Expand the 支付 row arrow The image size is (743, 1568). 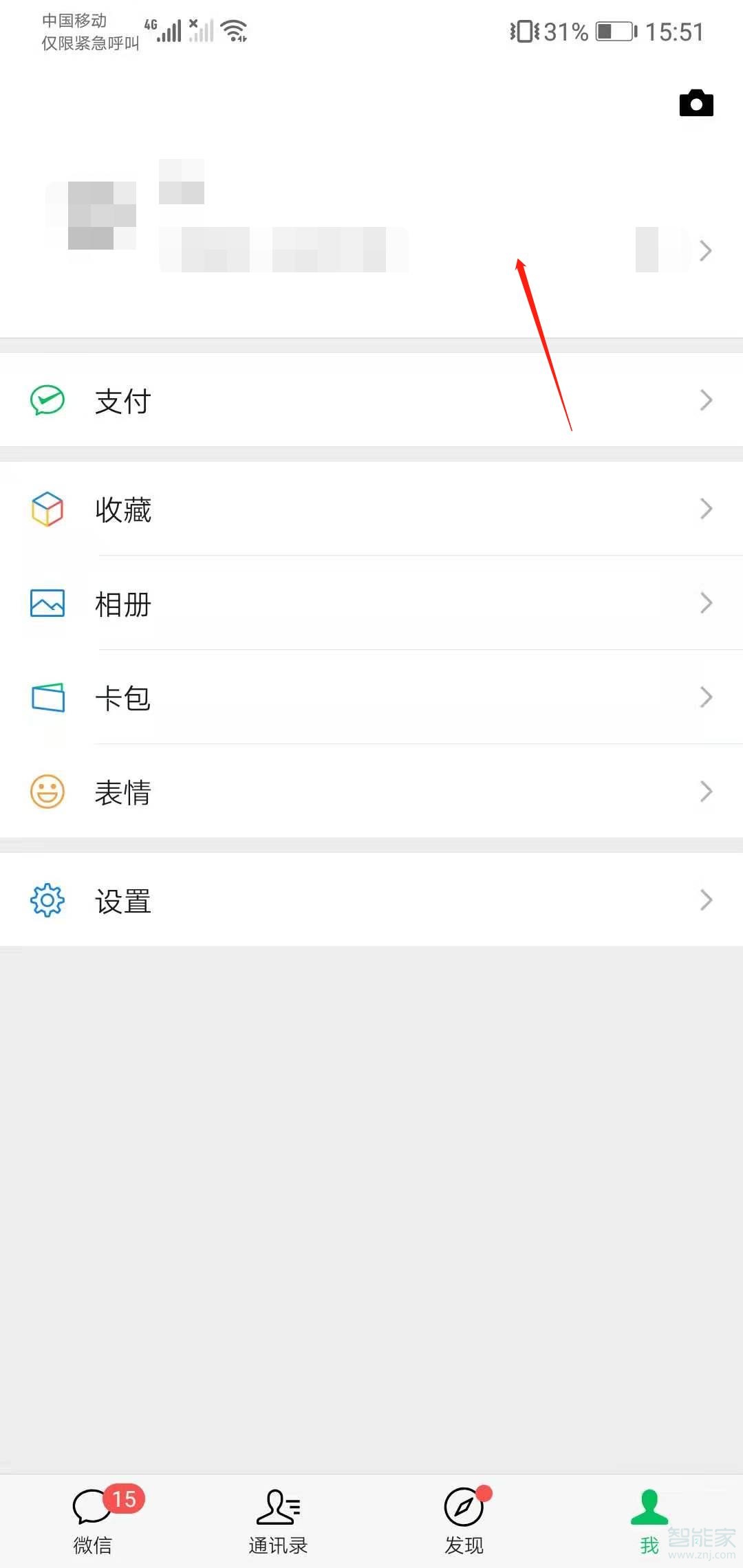(x=704, y=400)
